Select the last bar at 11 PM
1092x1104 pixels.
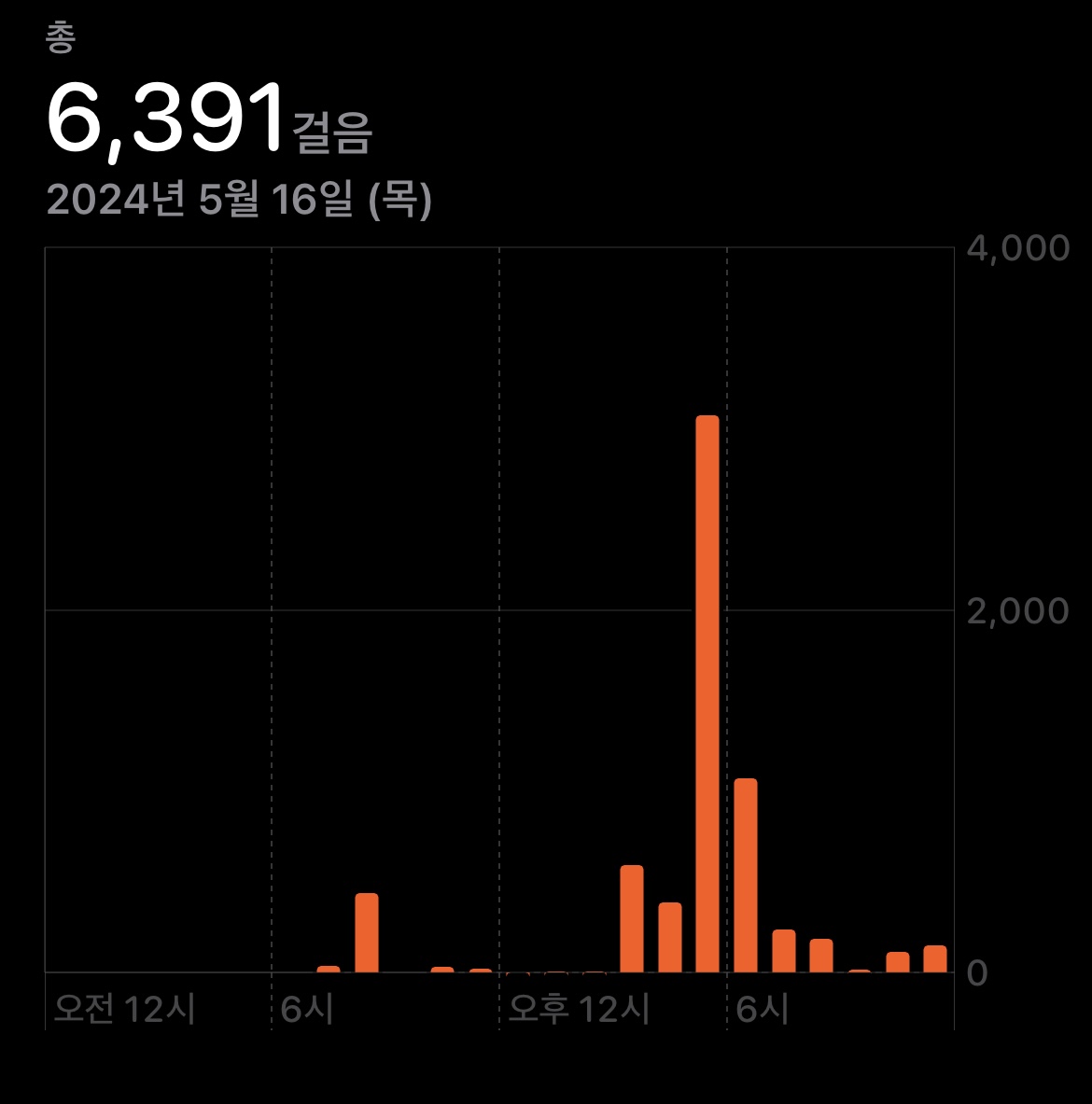point(935,959)
